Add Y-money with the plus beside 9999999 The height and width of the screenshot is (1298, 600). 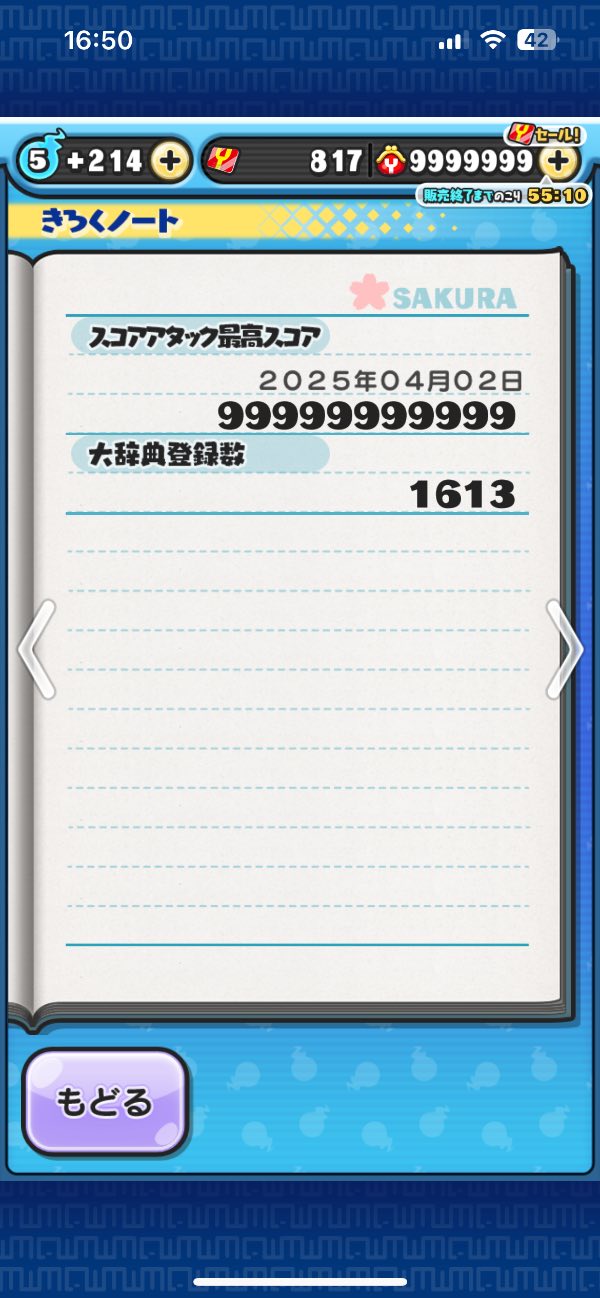coord(558,161)
